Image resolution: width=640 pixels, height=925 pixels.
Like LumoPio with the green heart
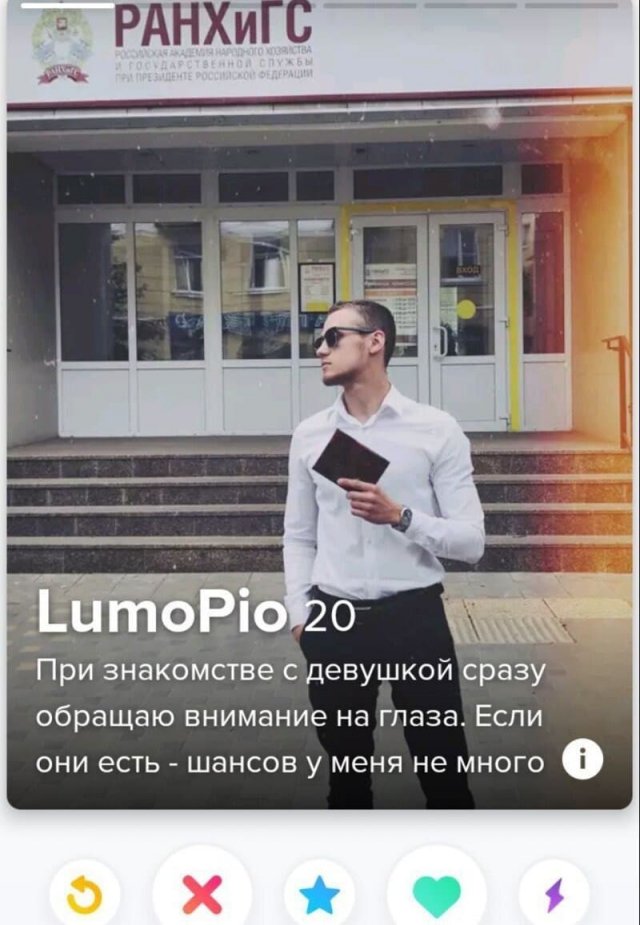[437, 894]
